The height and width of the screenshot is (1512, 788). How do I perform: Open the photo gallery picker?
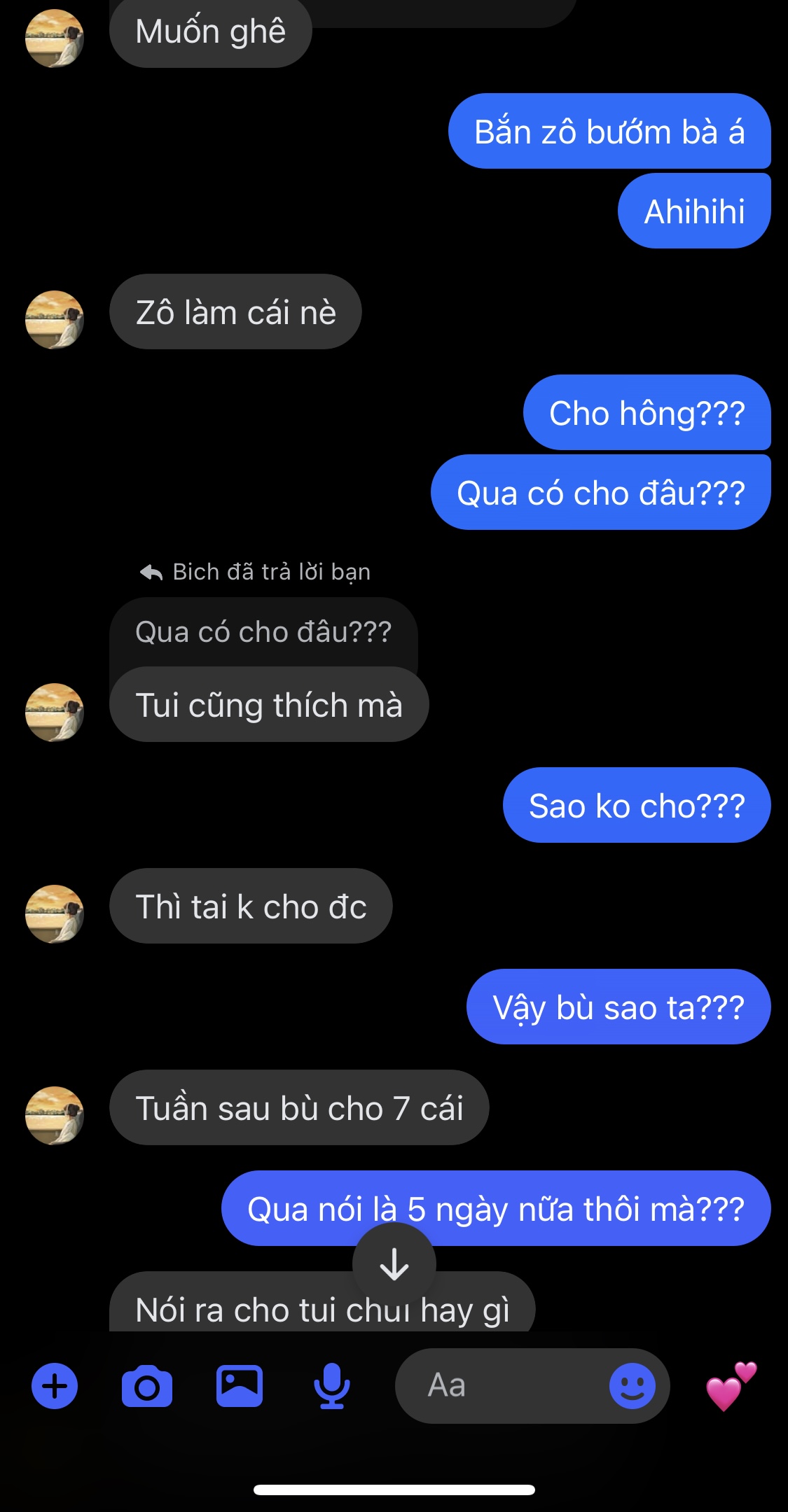tap(240, 1386)
